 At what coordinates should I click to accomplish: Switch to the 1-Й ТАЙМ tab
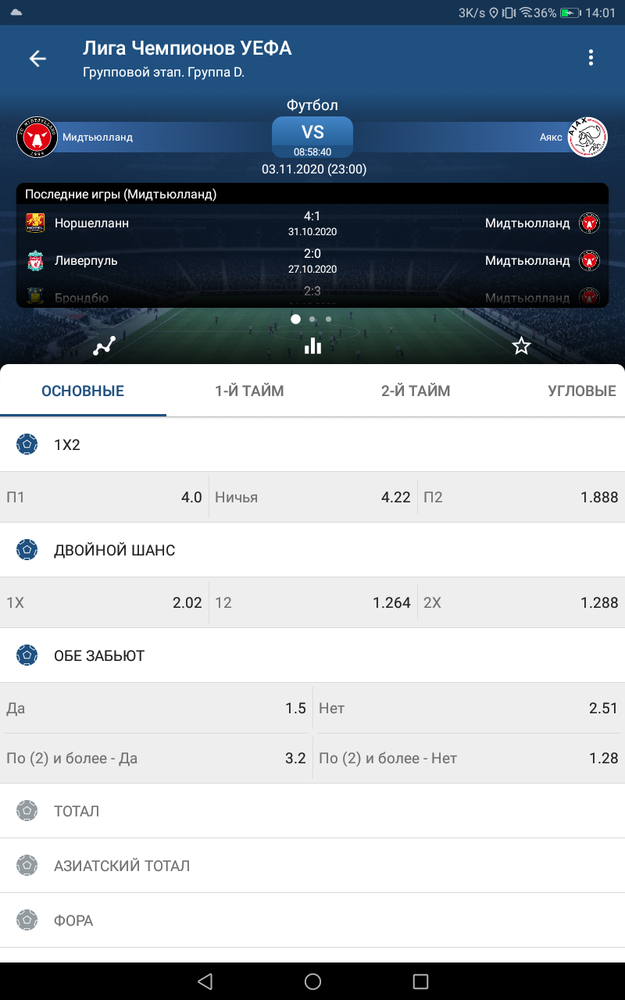click(x=249, y=391)
